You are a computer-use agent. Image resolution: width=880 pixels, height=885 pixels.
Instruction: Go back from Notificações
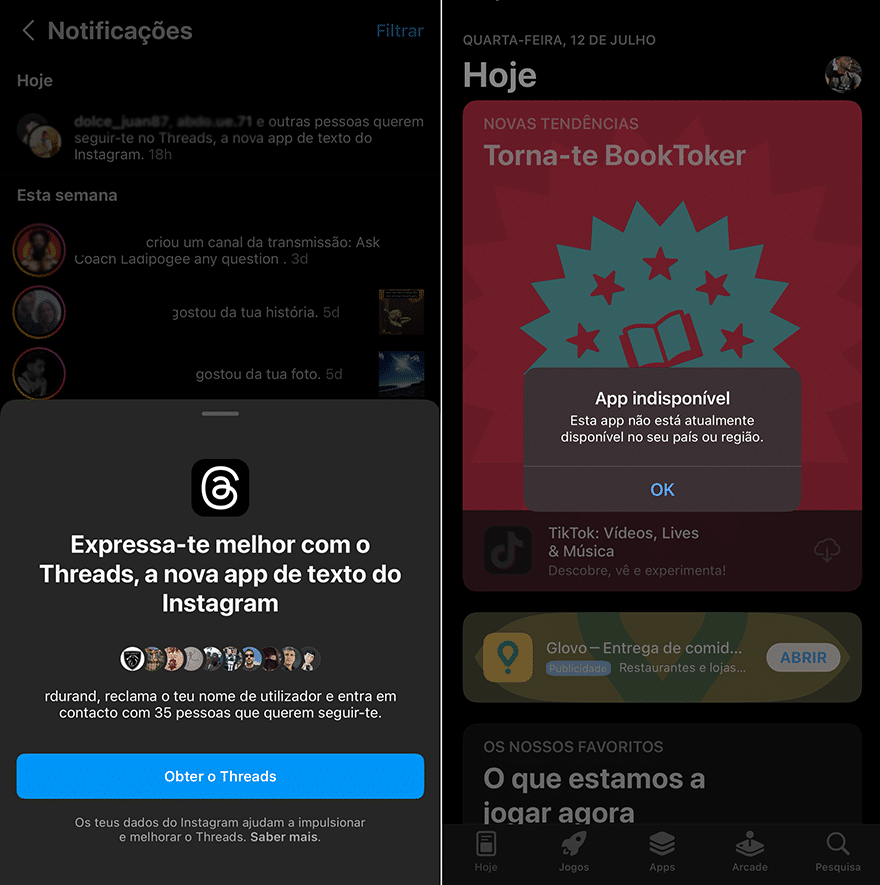coord(28,31)
